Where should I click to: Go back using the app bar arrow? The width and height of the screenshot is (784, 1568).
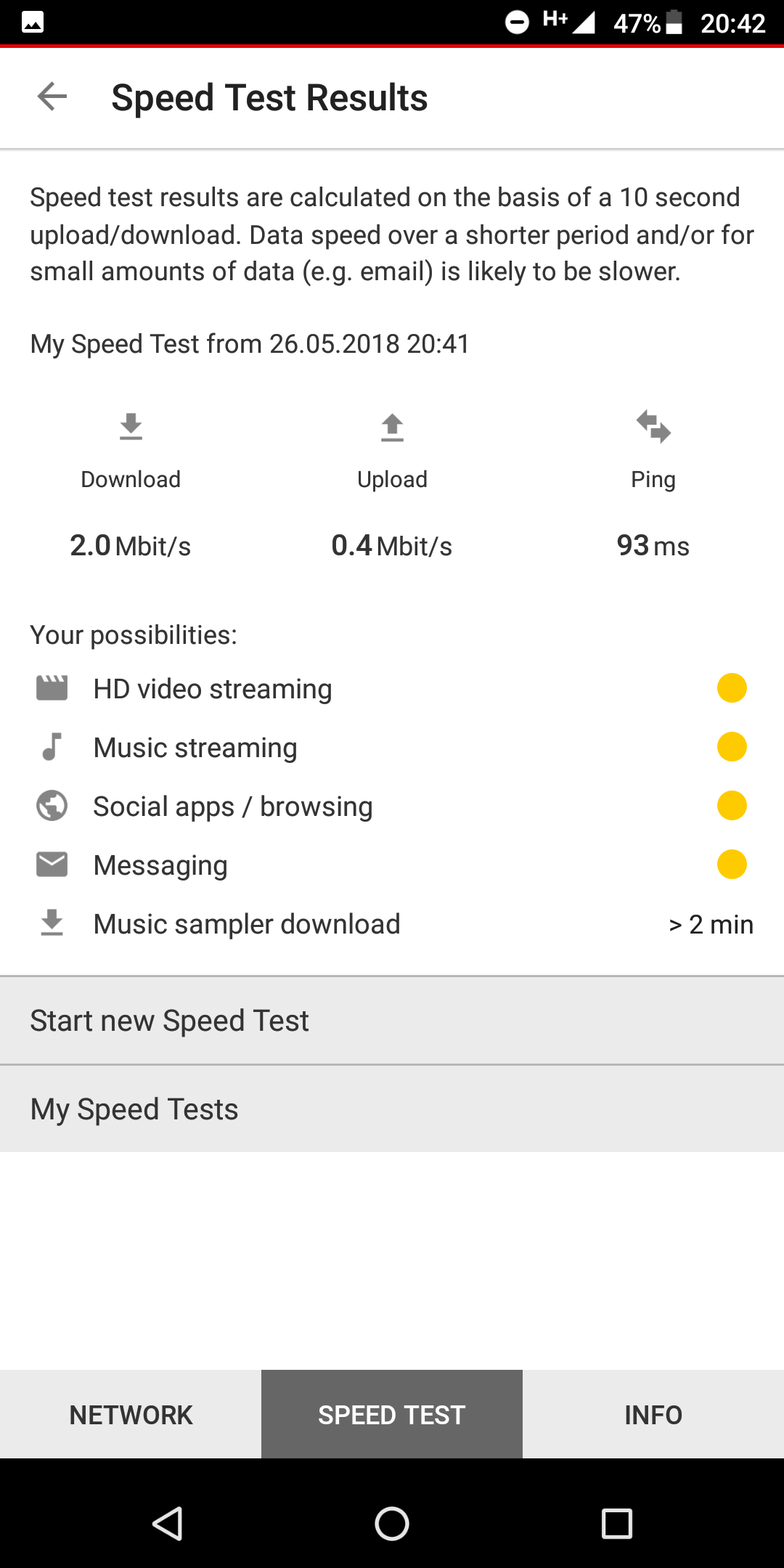click(52, 97)
